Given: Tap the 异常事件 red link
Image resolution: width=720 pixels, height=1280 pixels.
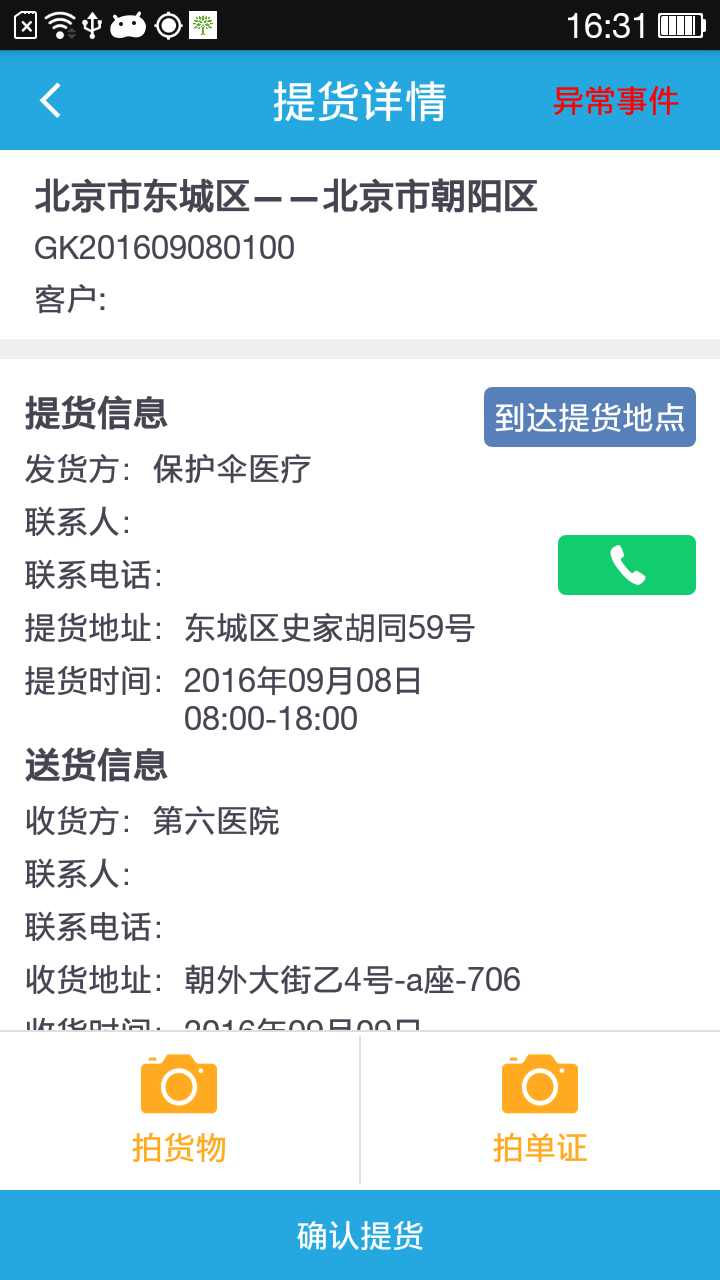Looking at the screenshot, I should (617, 100).
